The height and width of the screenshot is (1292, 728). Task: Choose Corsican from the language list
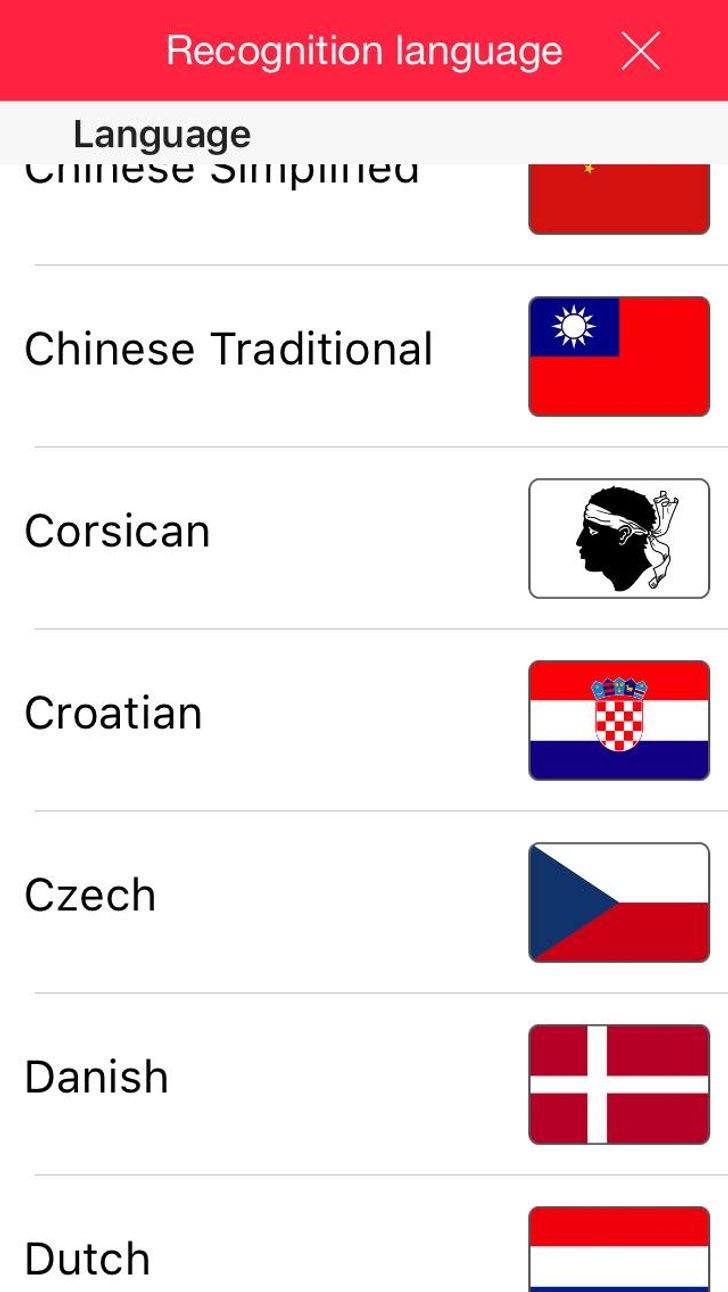coord(118,532)
